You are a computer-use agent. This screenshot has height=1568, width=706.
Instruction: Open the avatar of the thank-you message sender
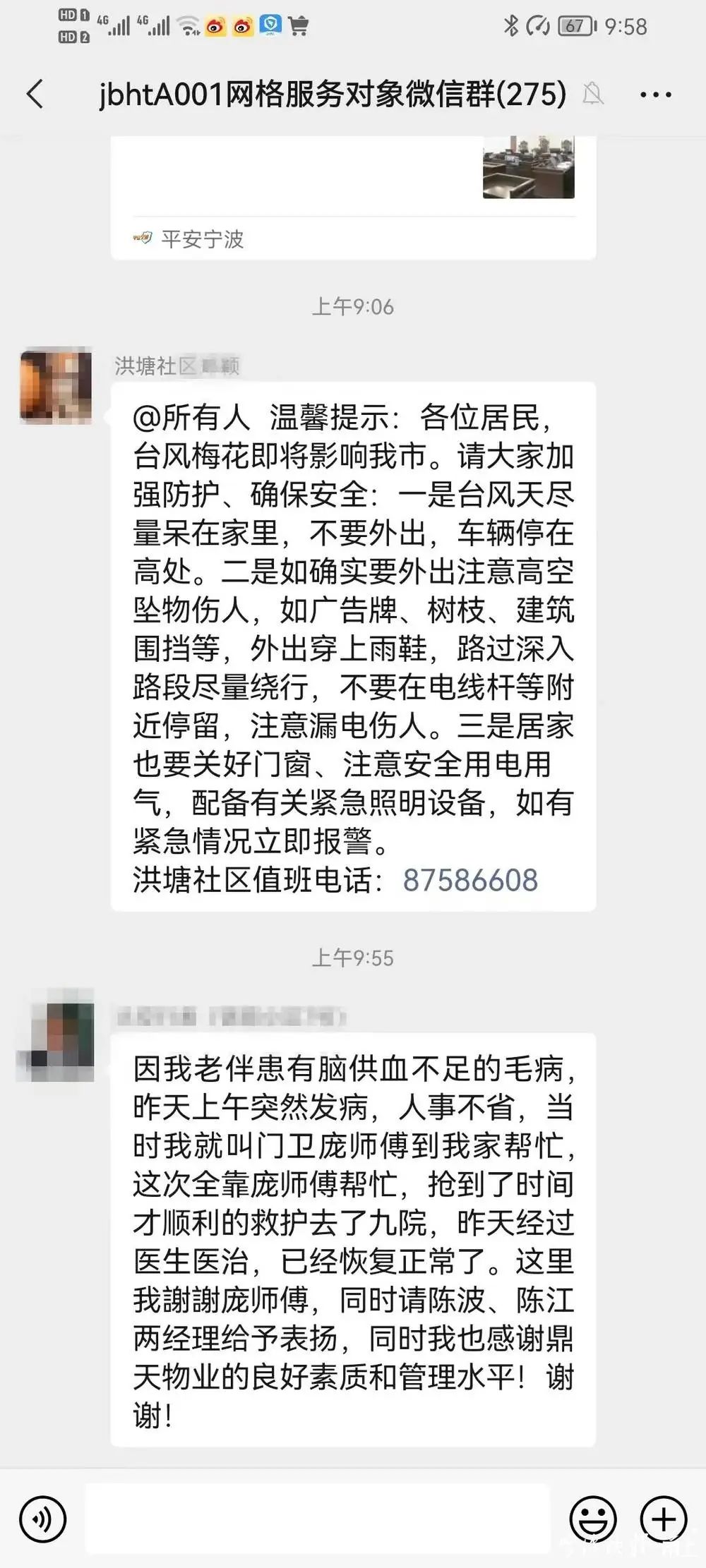click(x=56, y=1037)
